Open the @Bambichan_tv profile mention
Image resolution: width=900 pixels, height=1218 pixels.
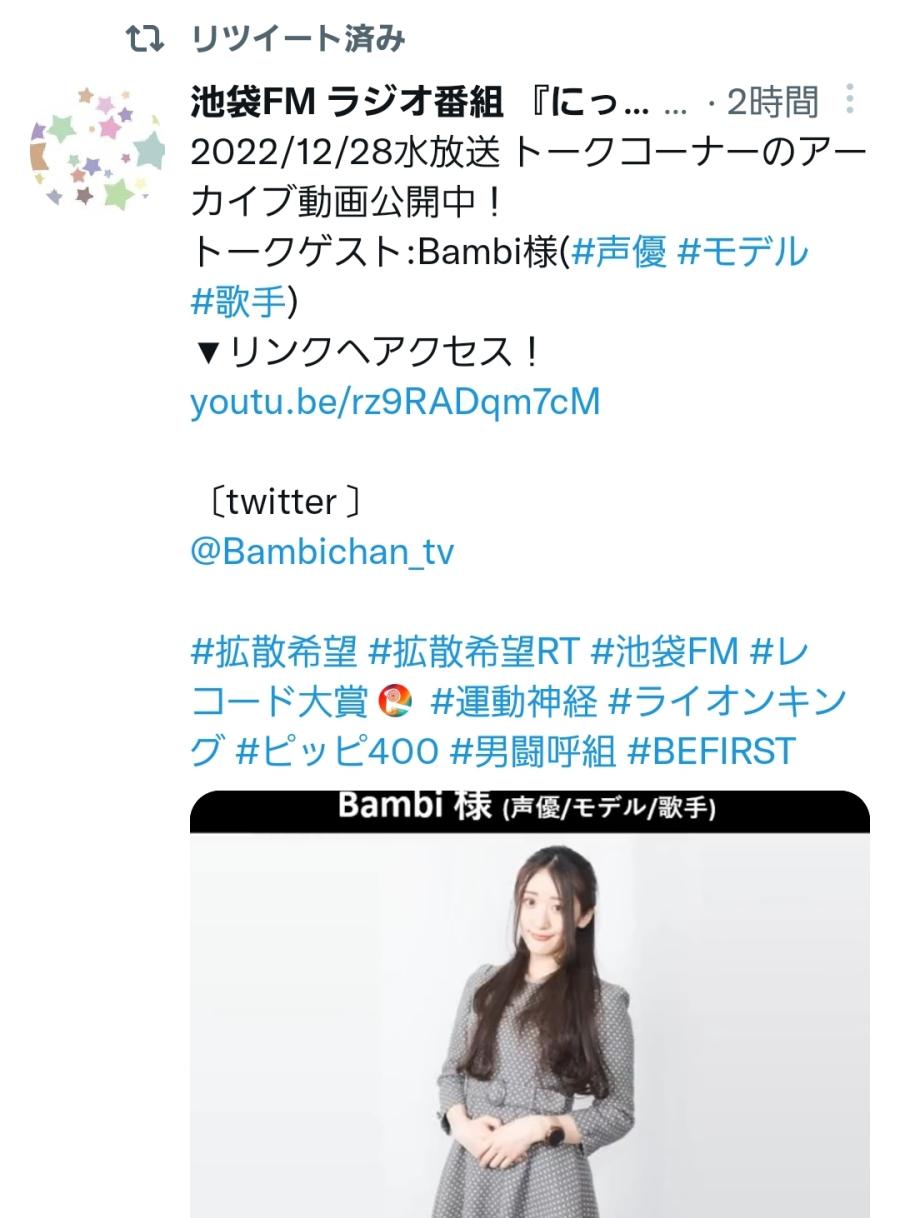(x=322, y=552)
